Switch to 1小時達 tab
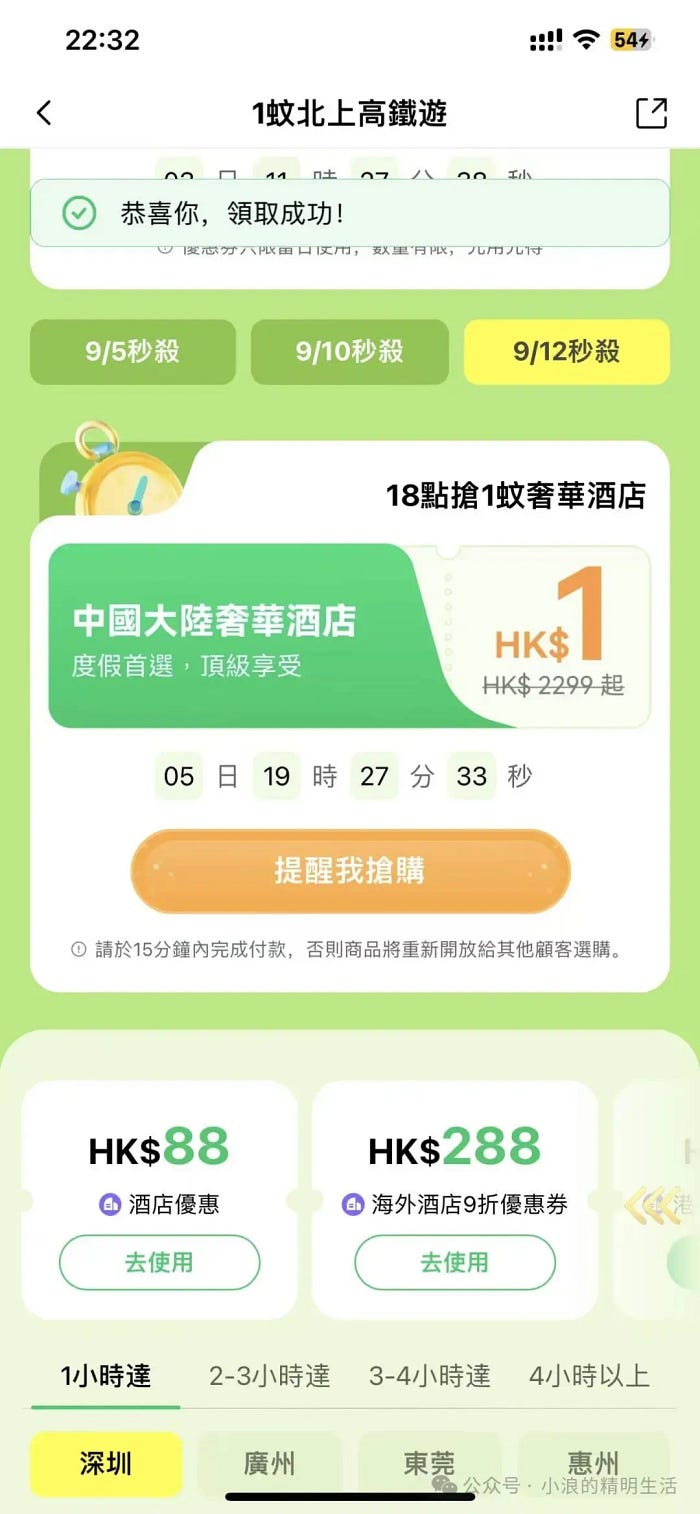The width and height of the screenshot is (700, 1514). click(105, 1376)
